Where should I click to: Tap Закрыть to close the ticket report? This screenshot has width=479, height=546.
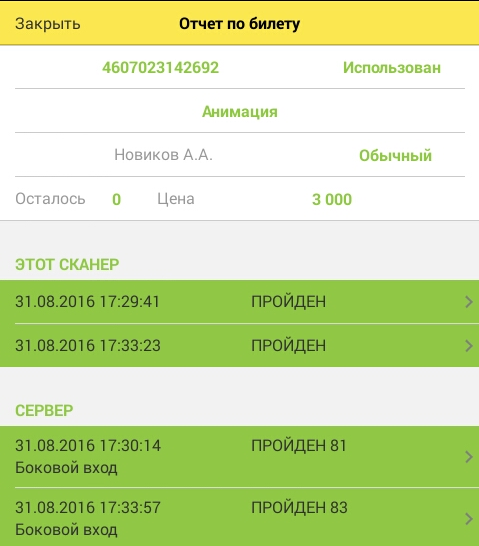48,24
